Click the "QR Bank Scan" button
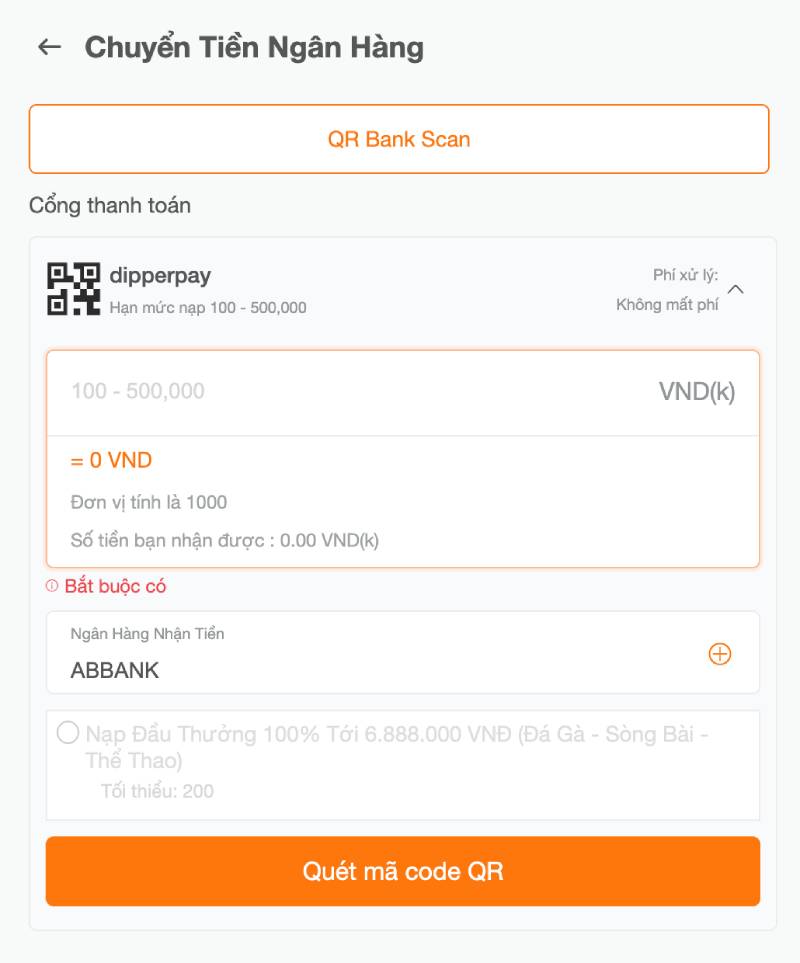800x963 pixels. tap(400, 139)
